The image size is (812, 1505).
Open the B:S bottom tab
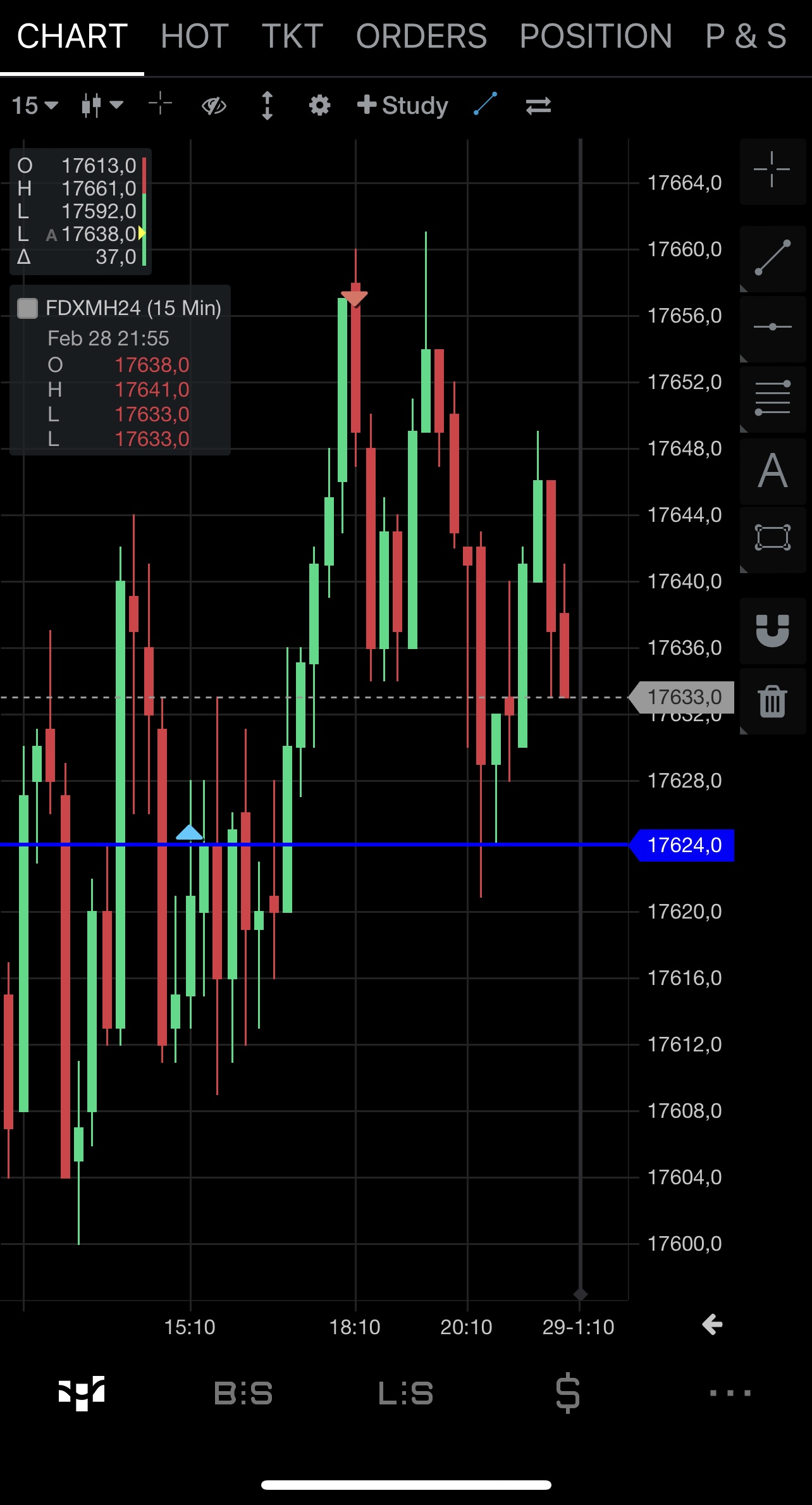coord(243,1393)
